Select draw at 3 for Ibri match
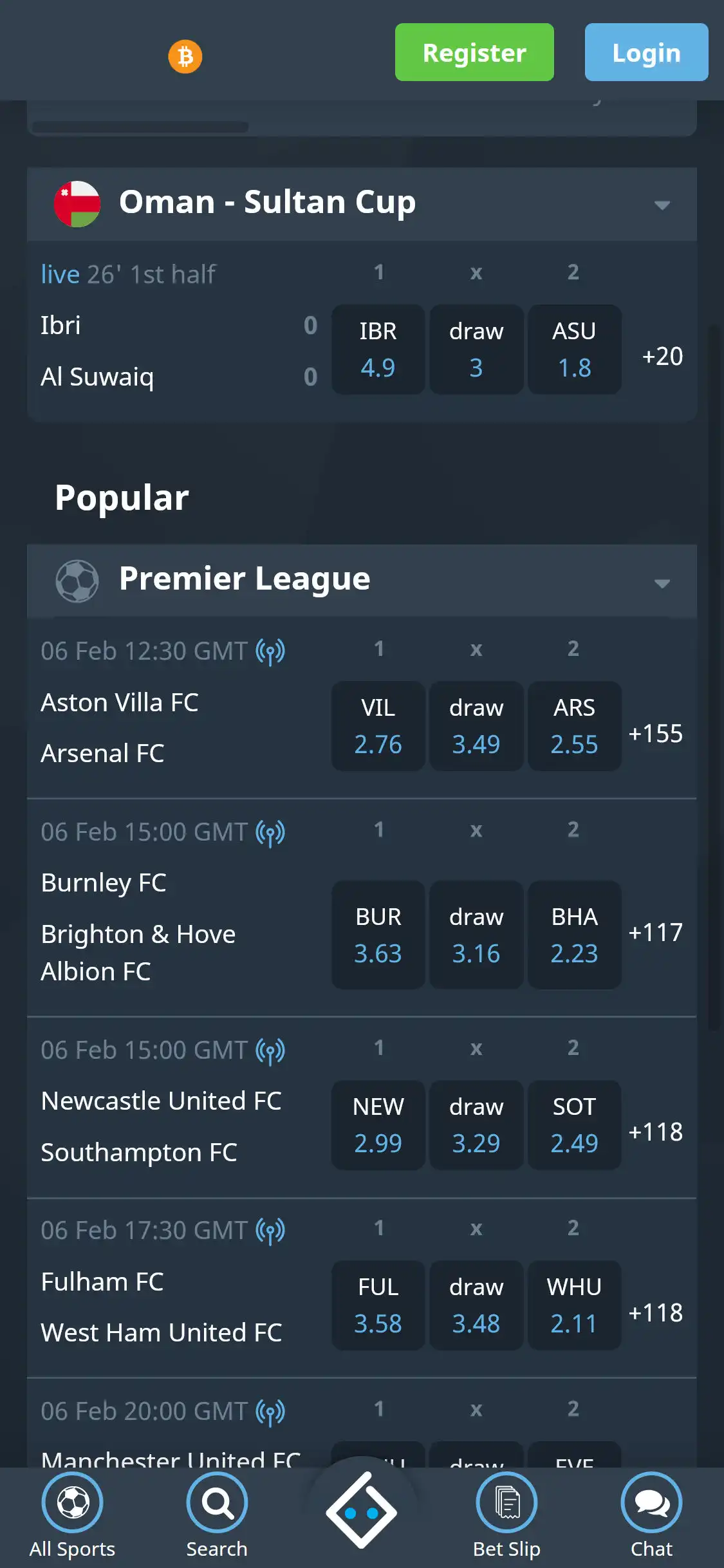The height and width of the screenshot is (1568, 724). pos(476,350)
